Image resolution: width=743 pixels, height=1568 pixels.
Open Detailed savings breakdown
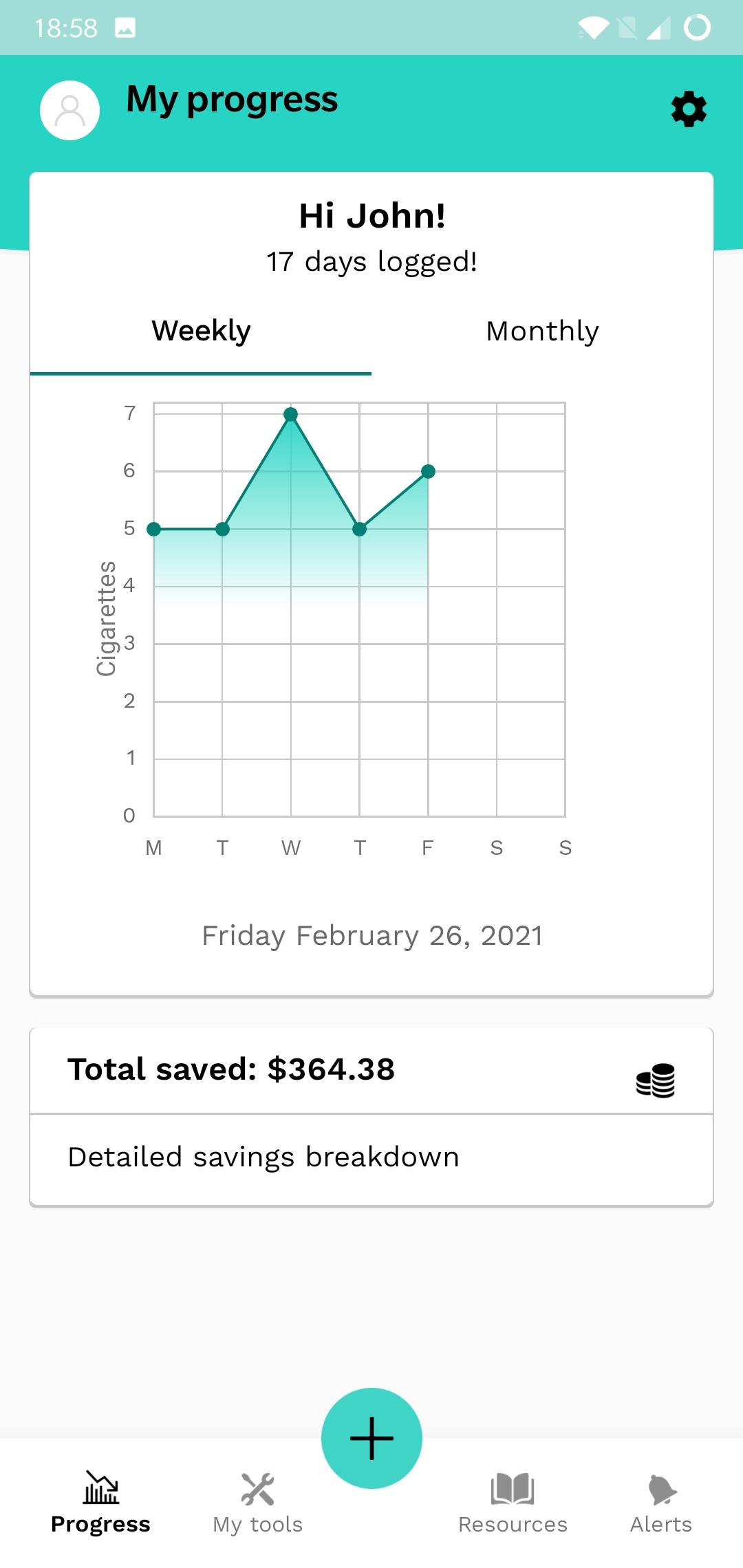pyautogui.click(x=371, y=1158)
